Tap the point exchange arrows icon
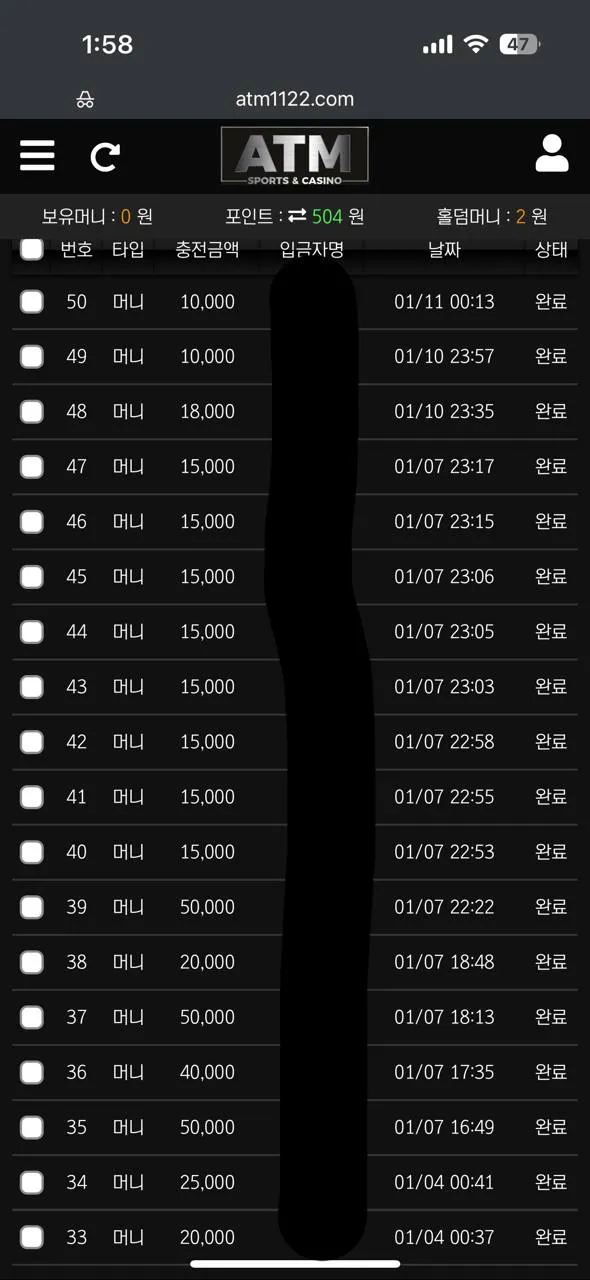This screenshot has height=1280, width=590. tap(297, 216)
